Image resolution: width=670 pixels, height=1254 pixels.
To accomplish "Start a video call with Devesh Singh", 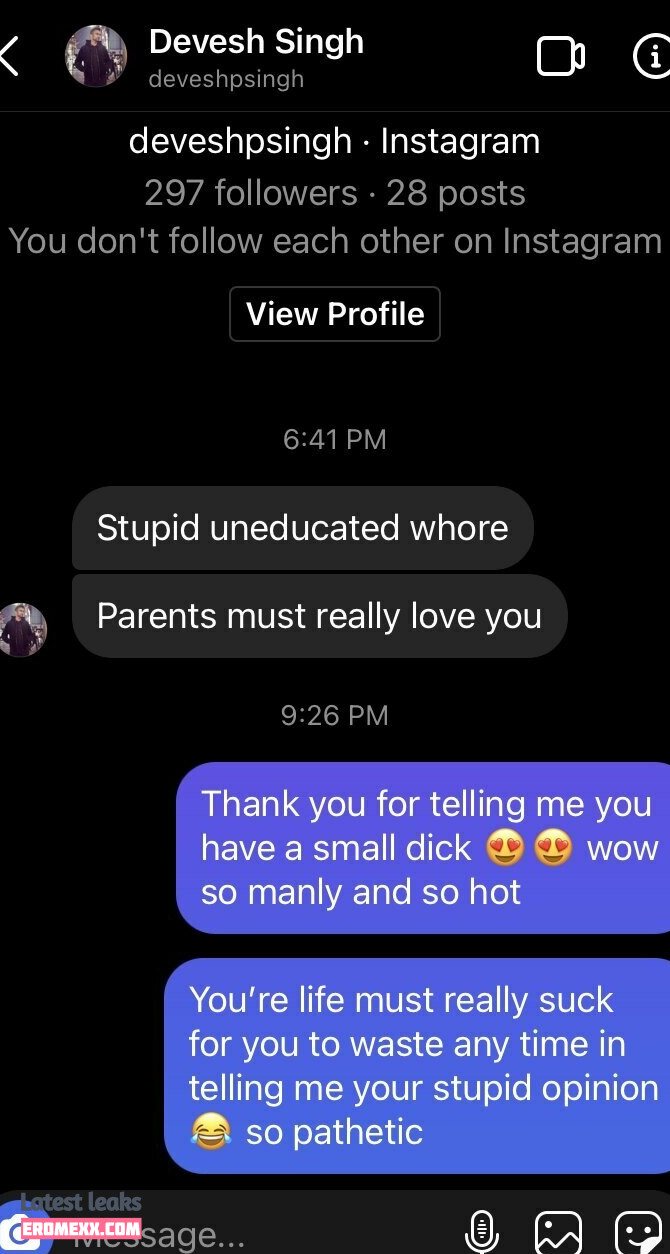I will (x=560, y=57).
